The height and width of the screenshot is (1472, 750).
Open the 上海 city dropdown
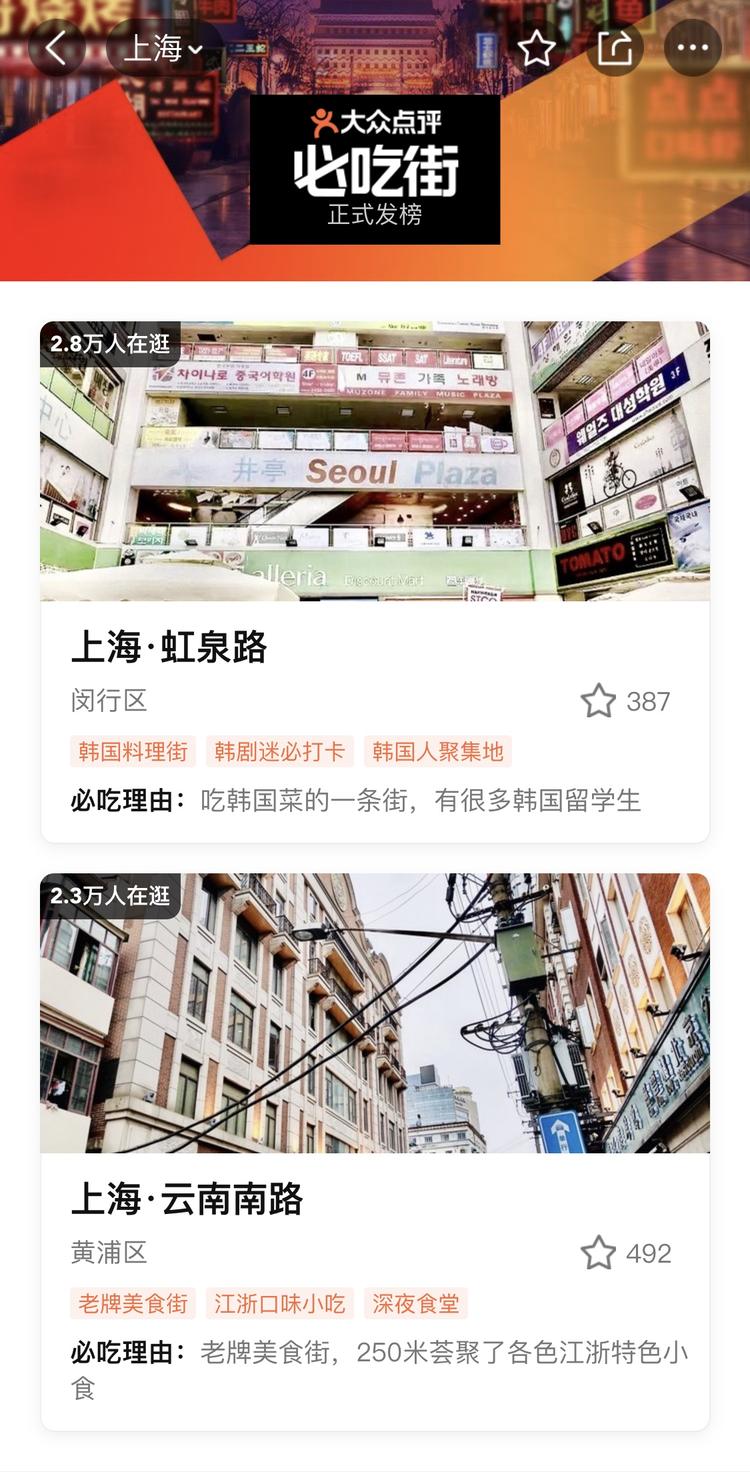coord(163,47)
